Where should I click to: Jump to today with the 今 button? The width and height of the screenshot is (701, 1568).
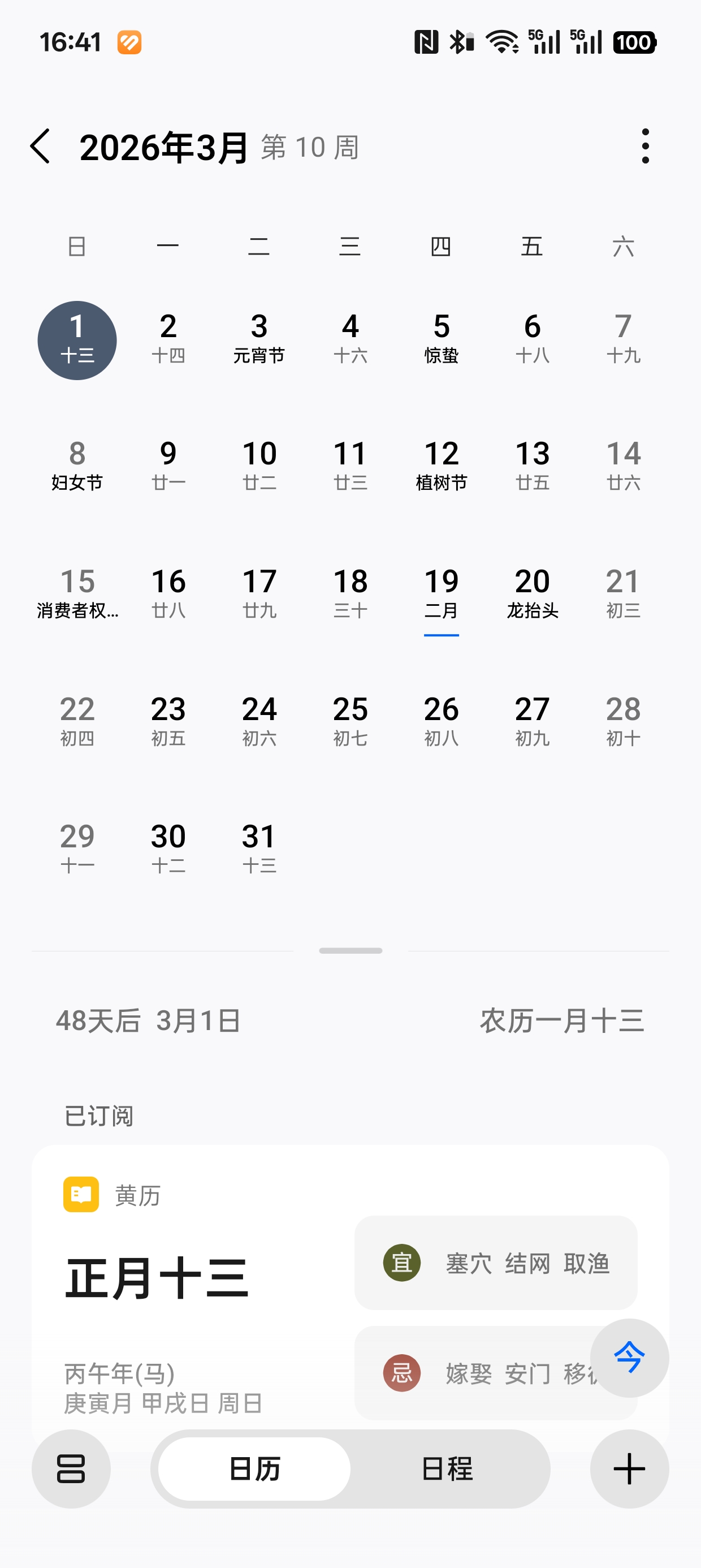pos(629,1358)
